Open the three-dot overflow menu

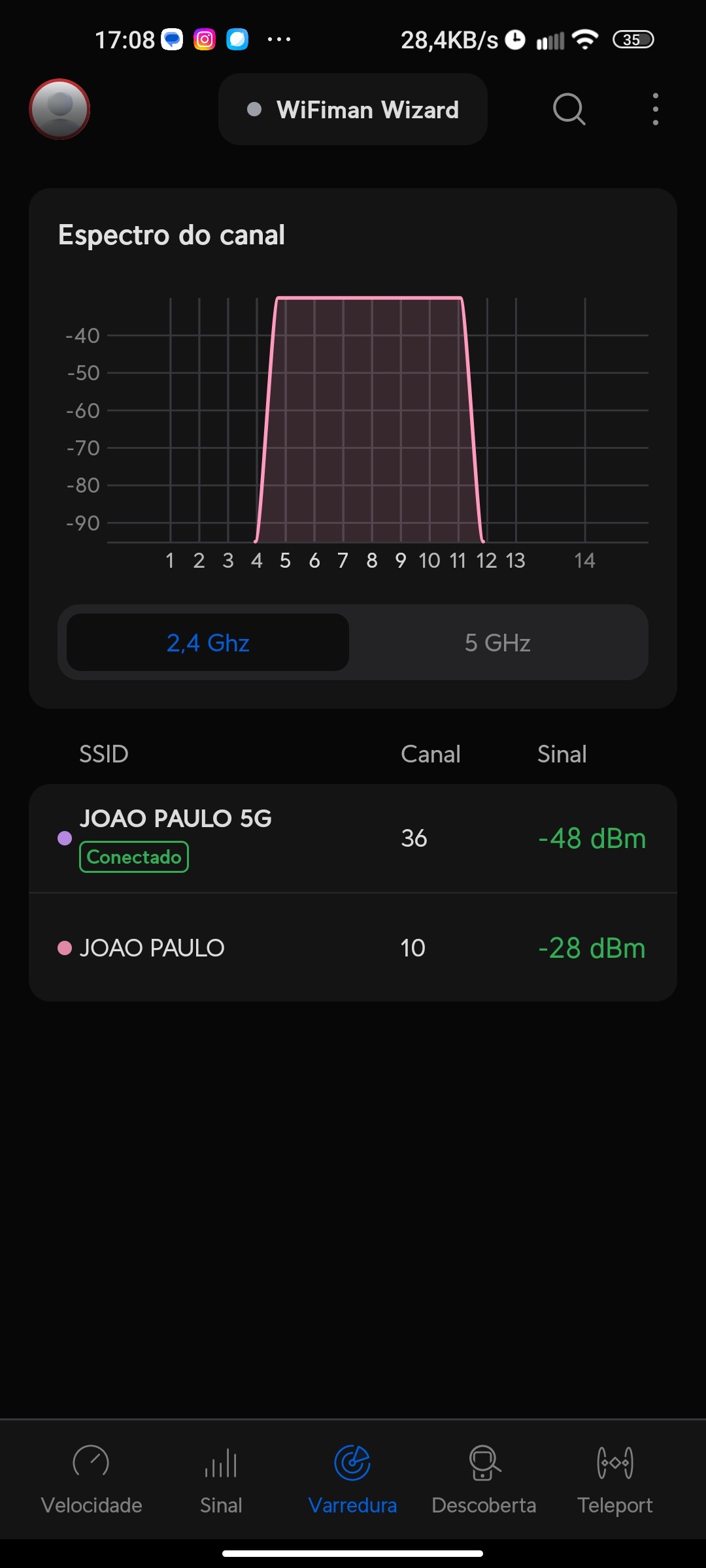[655, 109]
